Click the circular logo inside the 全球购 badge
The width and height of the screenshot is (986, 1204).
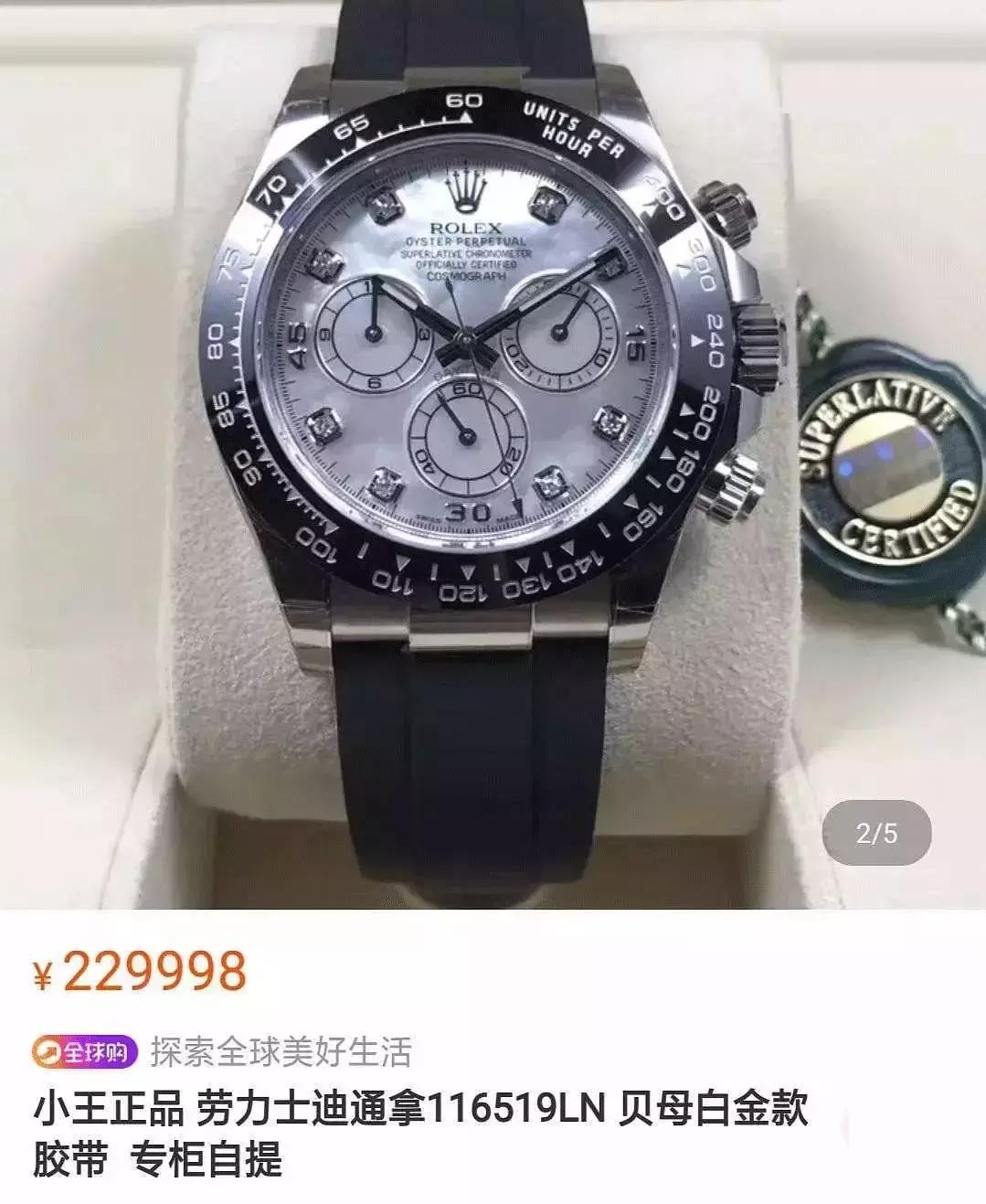(46, 1051)
